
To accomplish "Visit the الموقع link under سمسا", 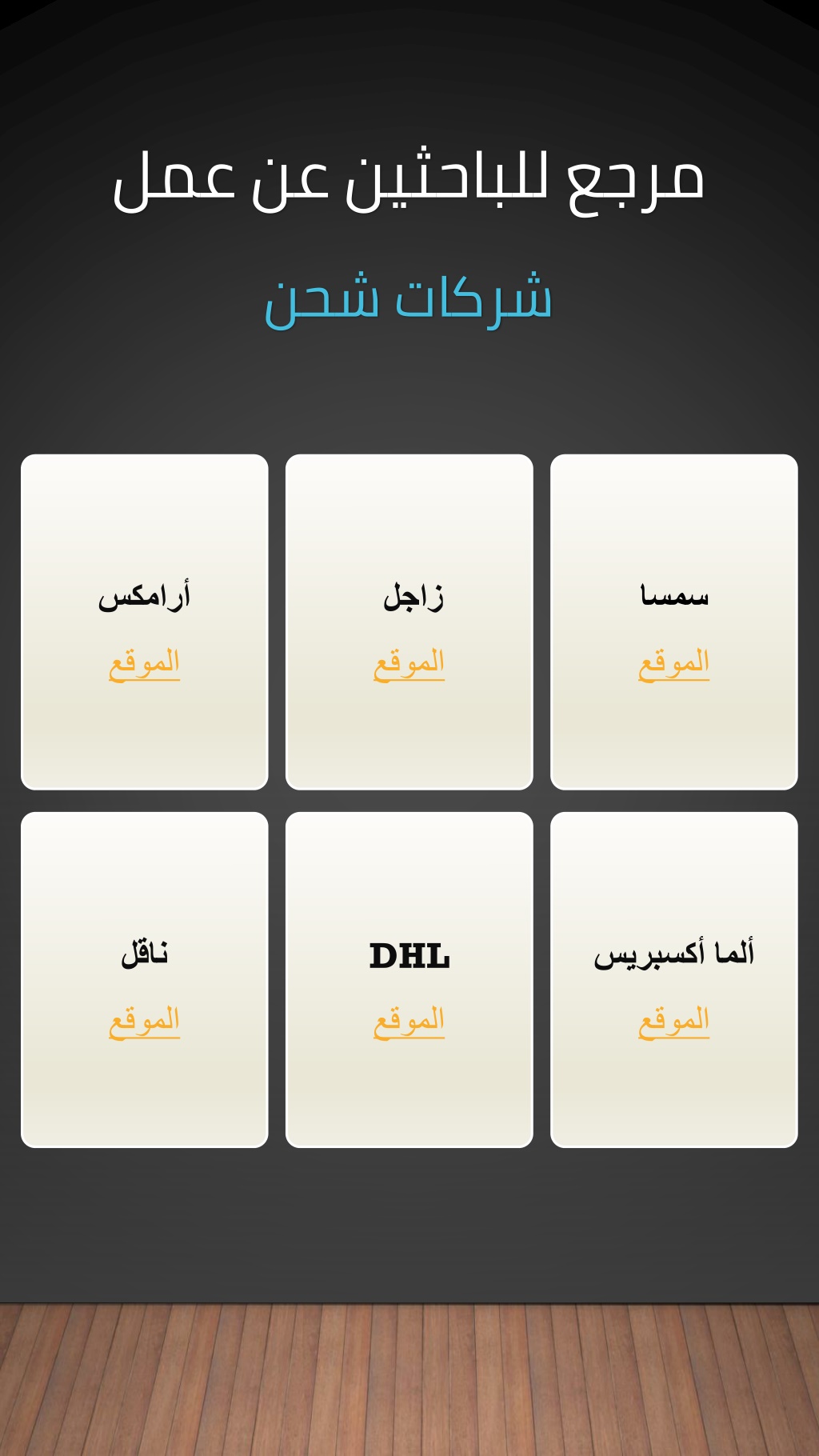I will pyautogui.click(x=674, y=664).
